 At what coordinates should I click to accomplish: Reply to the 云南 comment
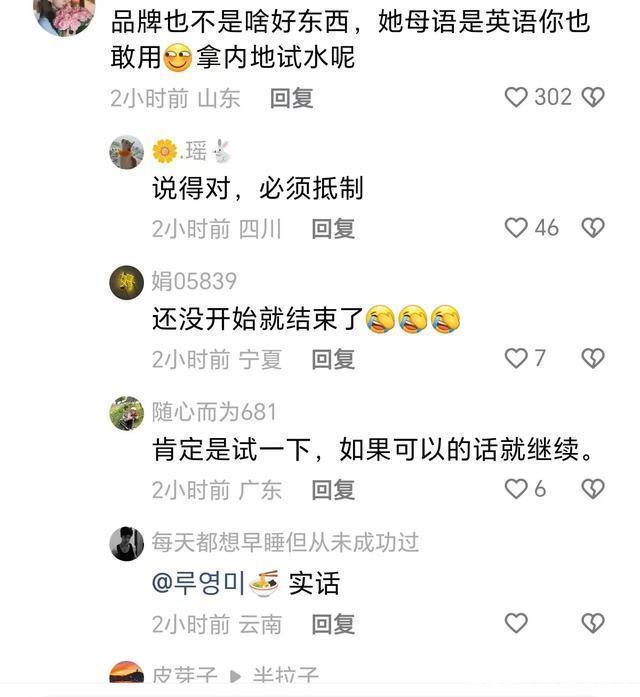[x=333, y=624]
